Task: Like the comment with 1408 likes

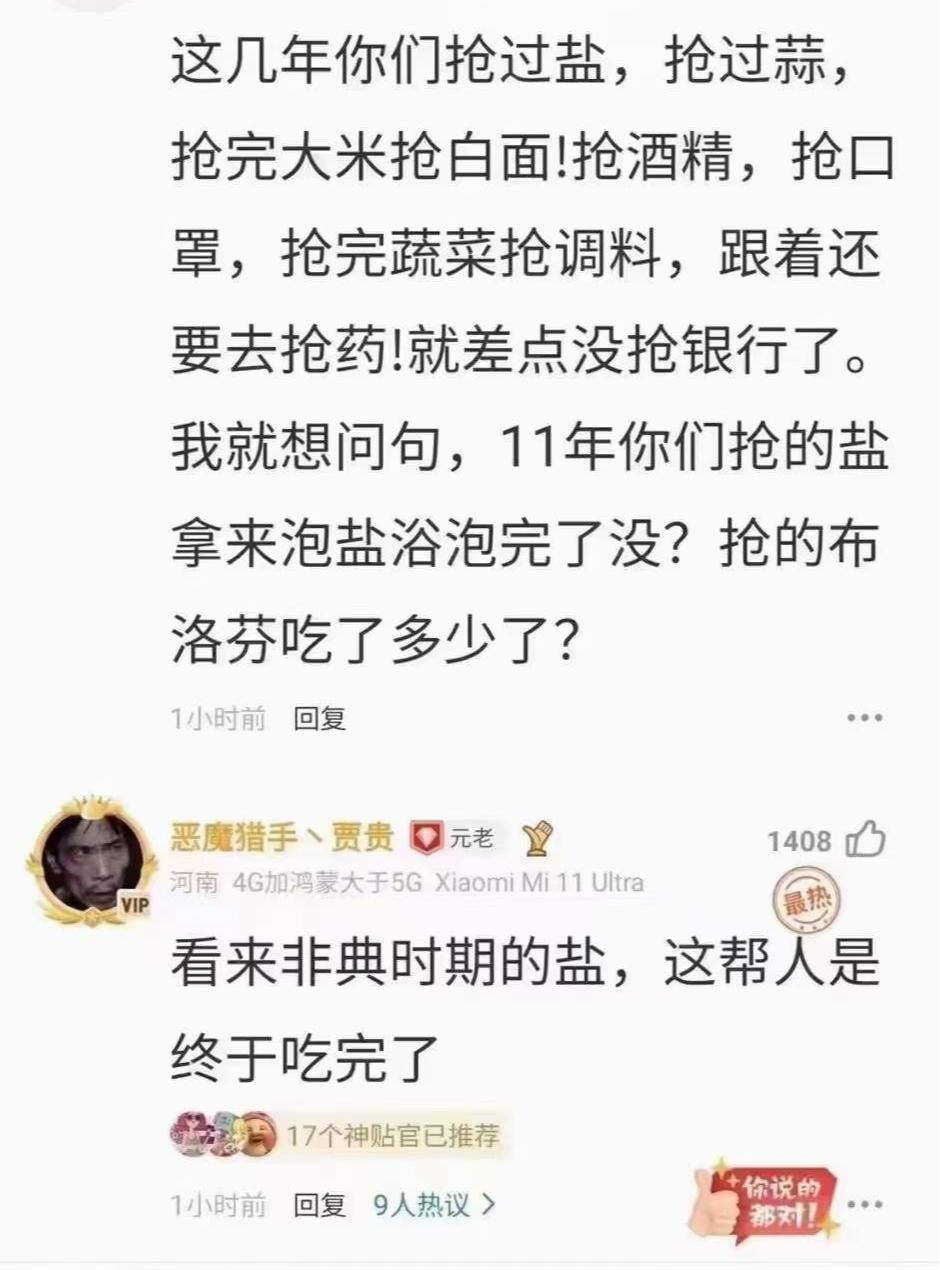Action: pyautogui.click(x=866, y=841)
